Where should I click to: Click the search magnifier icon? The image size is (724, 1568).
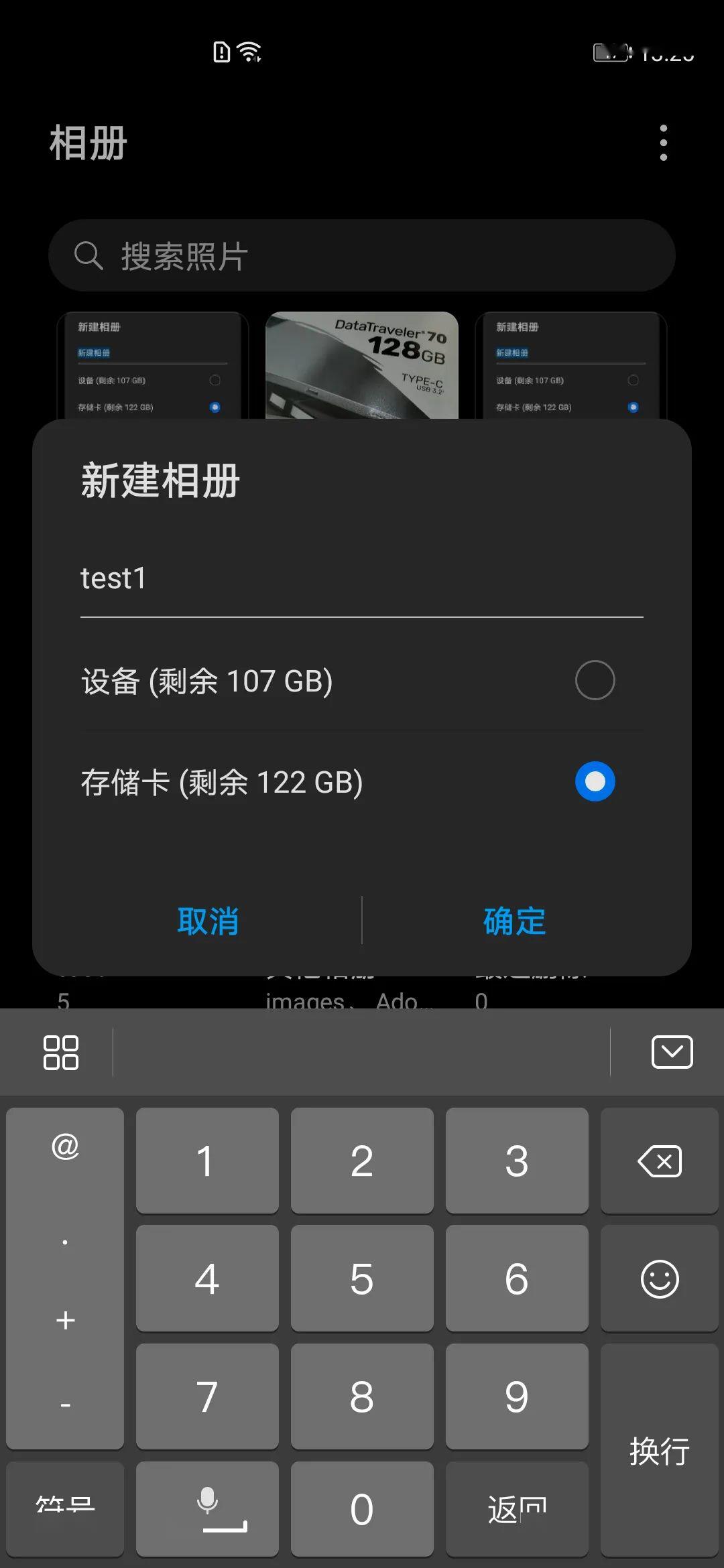pos(89,255)
